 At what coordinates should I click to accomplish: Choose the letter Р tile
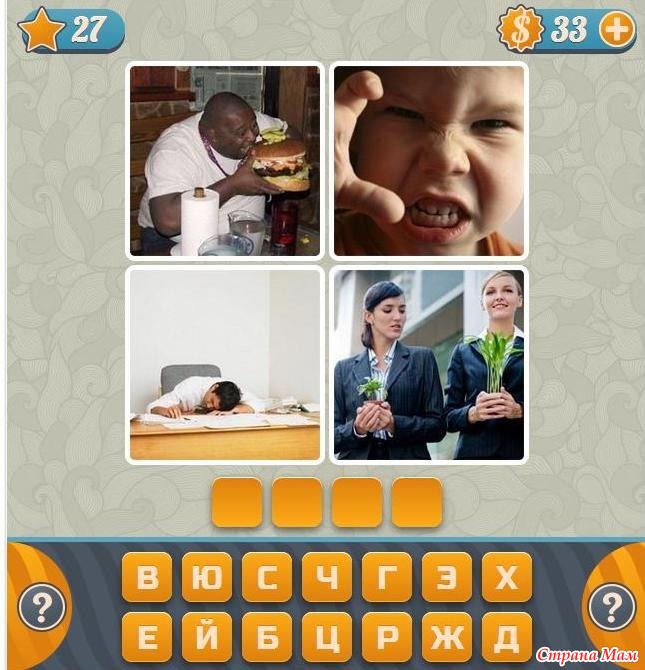(x=387, y=637)
